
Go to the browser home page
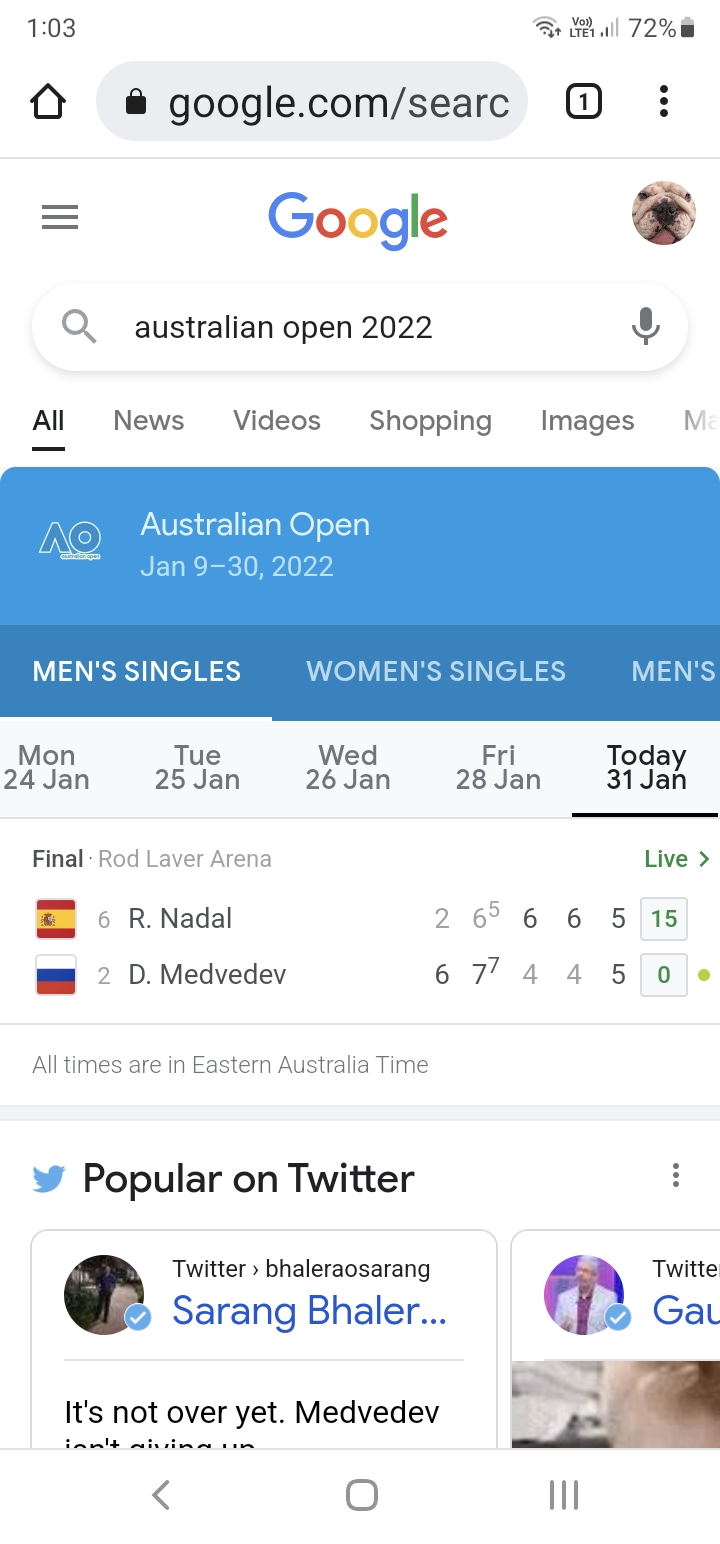(x=48, y=101)
